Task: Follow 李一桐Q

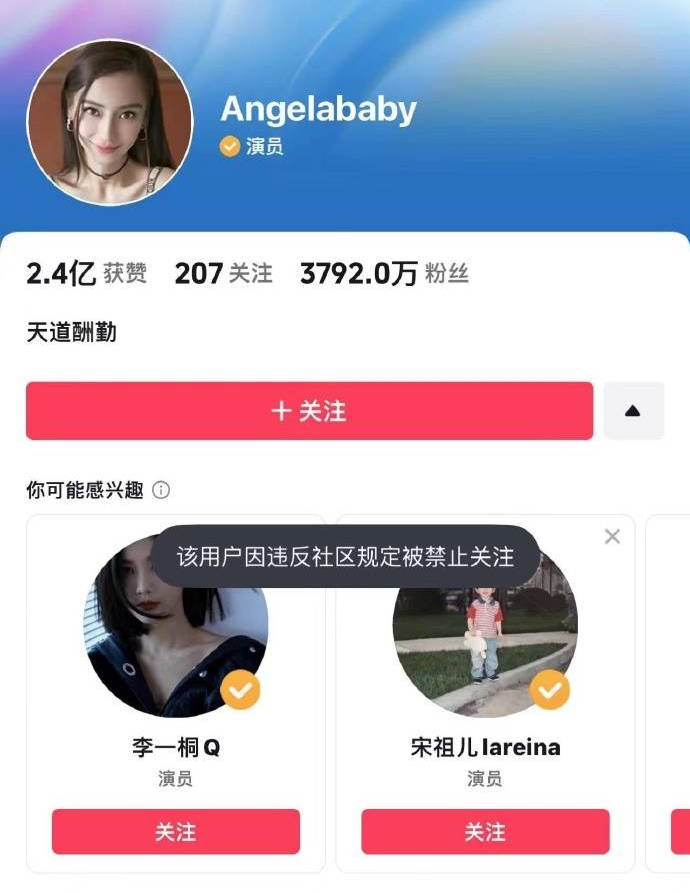Action: pyautogui.click(x=175, y=831)
